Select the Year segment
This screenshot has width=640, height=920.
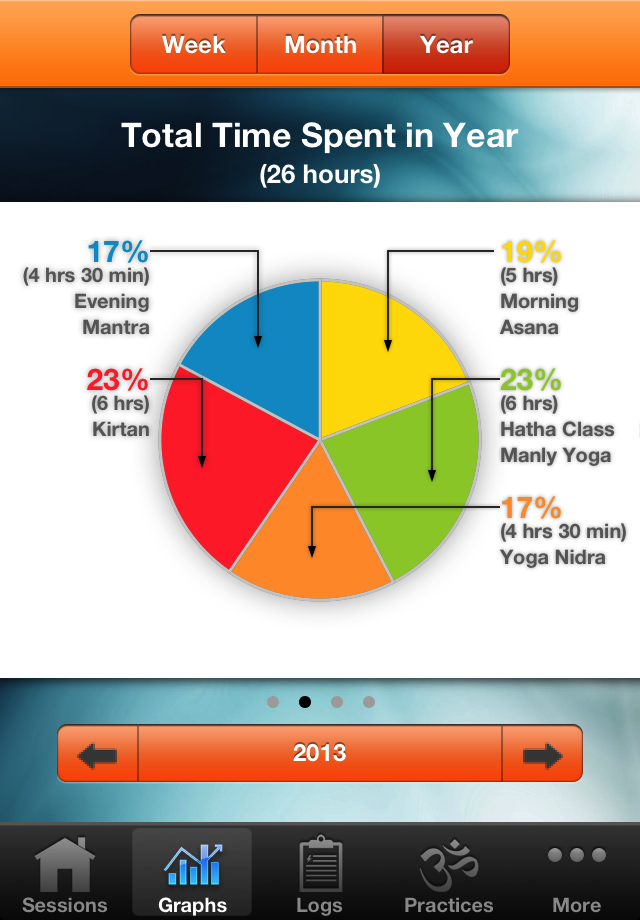click(x=446, y=45)
